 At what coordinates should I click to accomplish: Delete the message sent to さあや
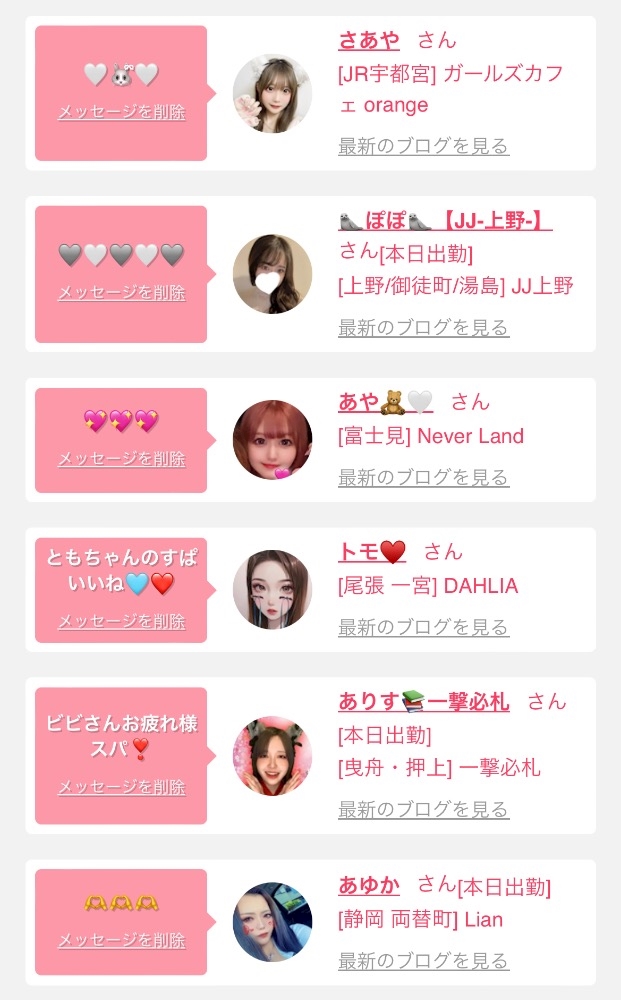[122, 112]
